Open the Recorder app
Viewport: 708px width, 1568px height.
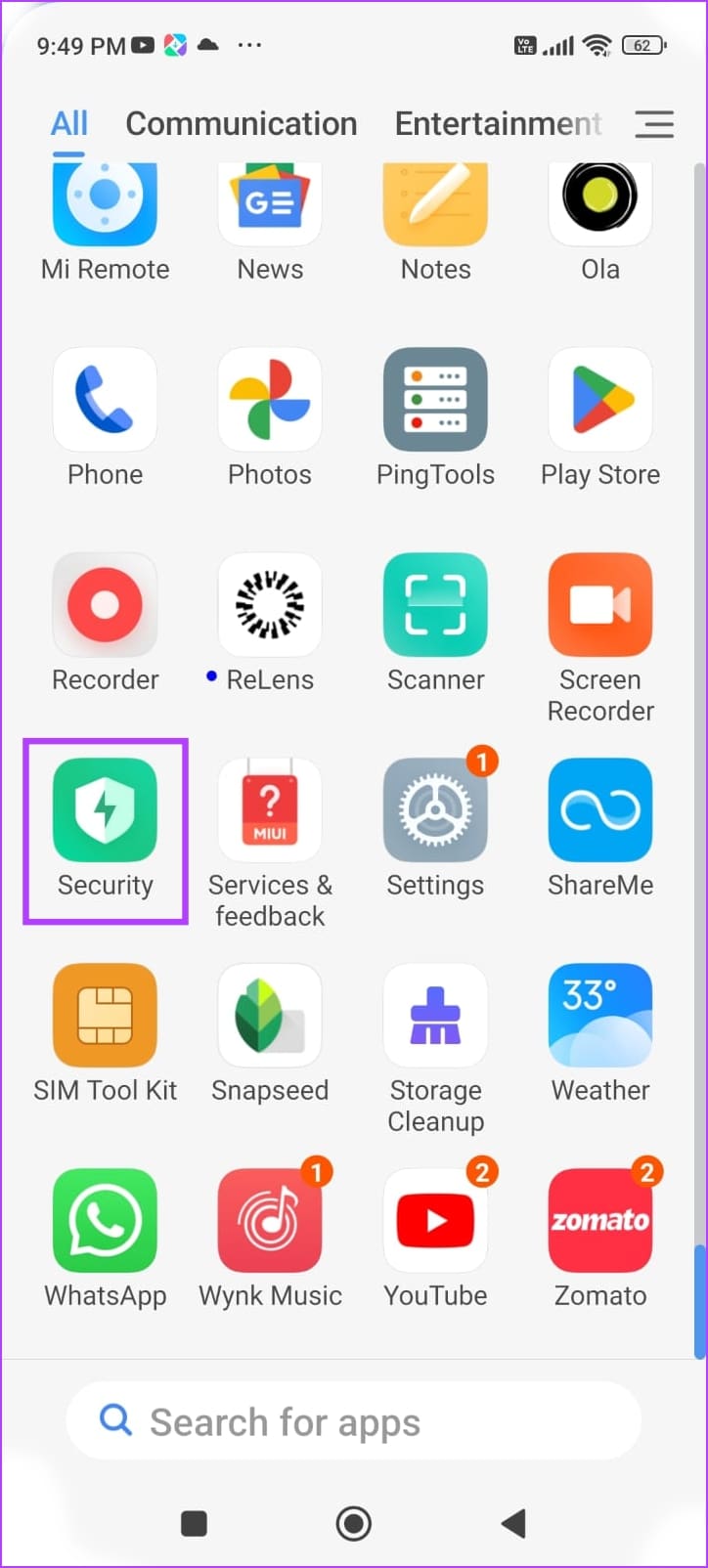tap(105, 604)
